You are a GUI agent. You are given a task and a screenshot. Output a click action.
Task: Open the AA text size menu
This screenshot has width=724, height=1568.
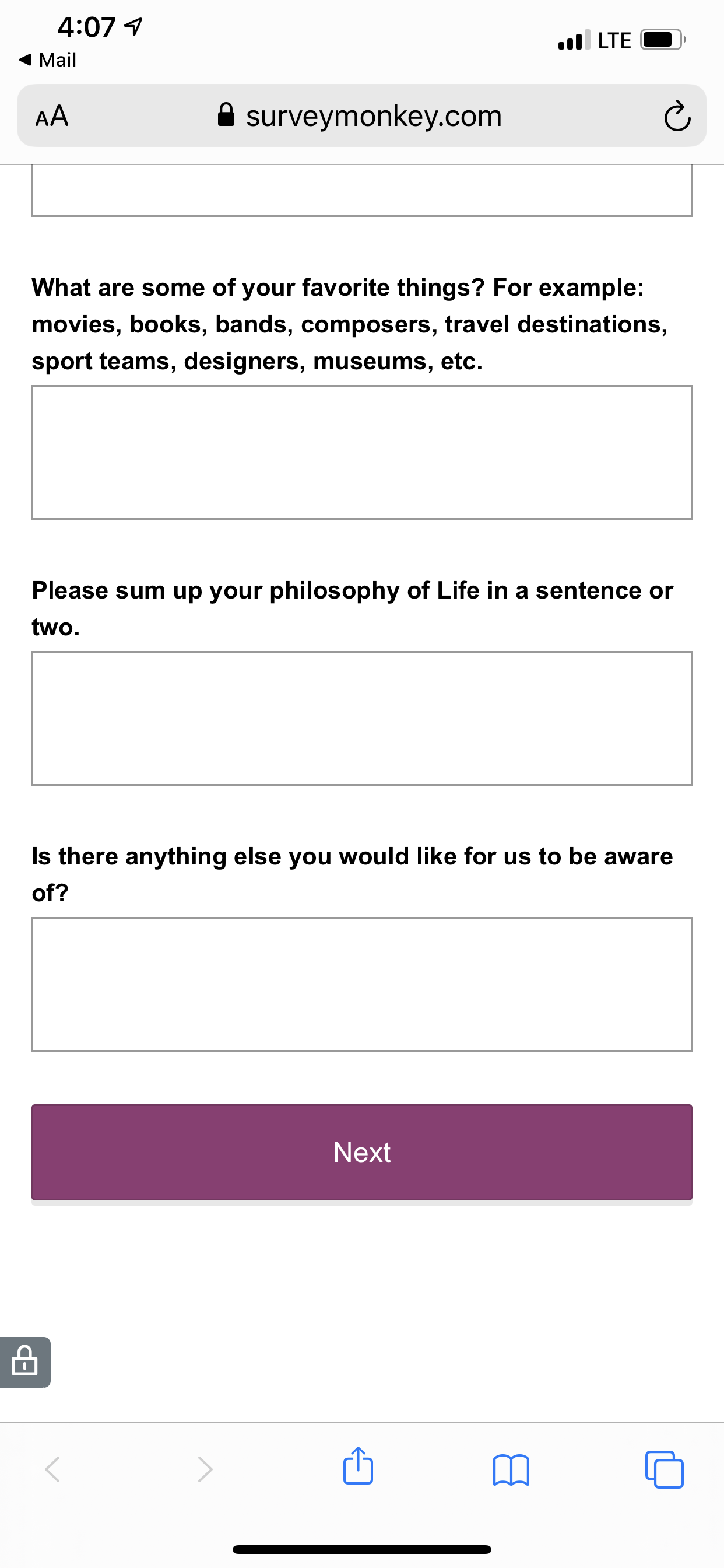pyautogui.click(x=52, y=116)
